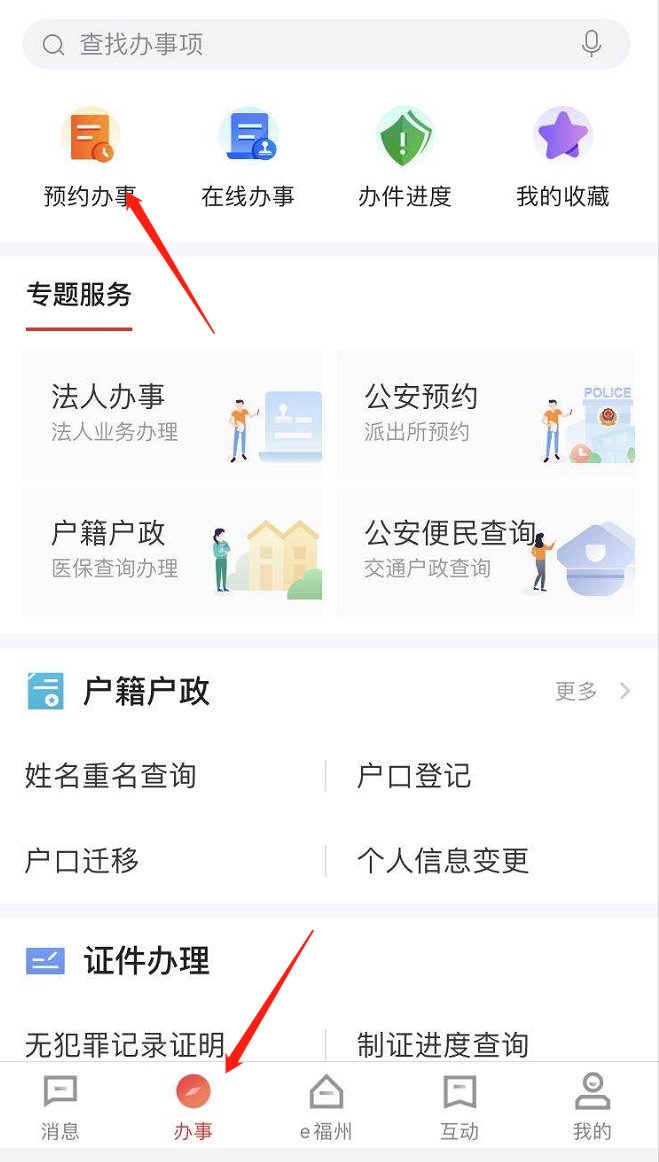View 更多 in 户籍户政 section

tap(592, 691)
